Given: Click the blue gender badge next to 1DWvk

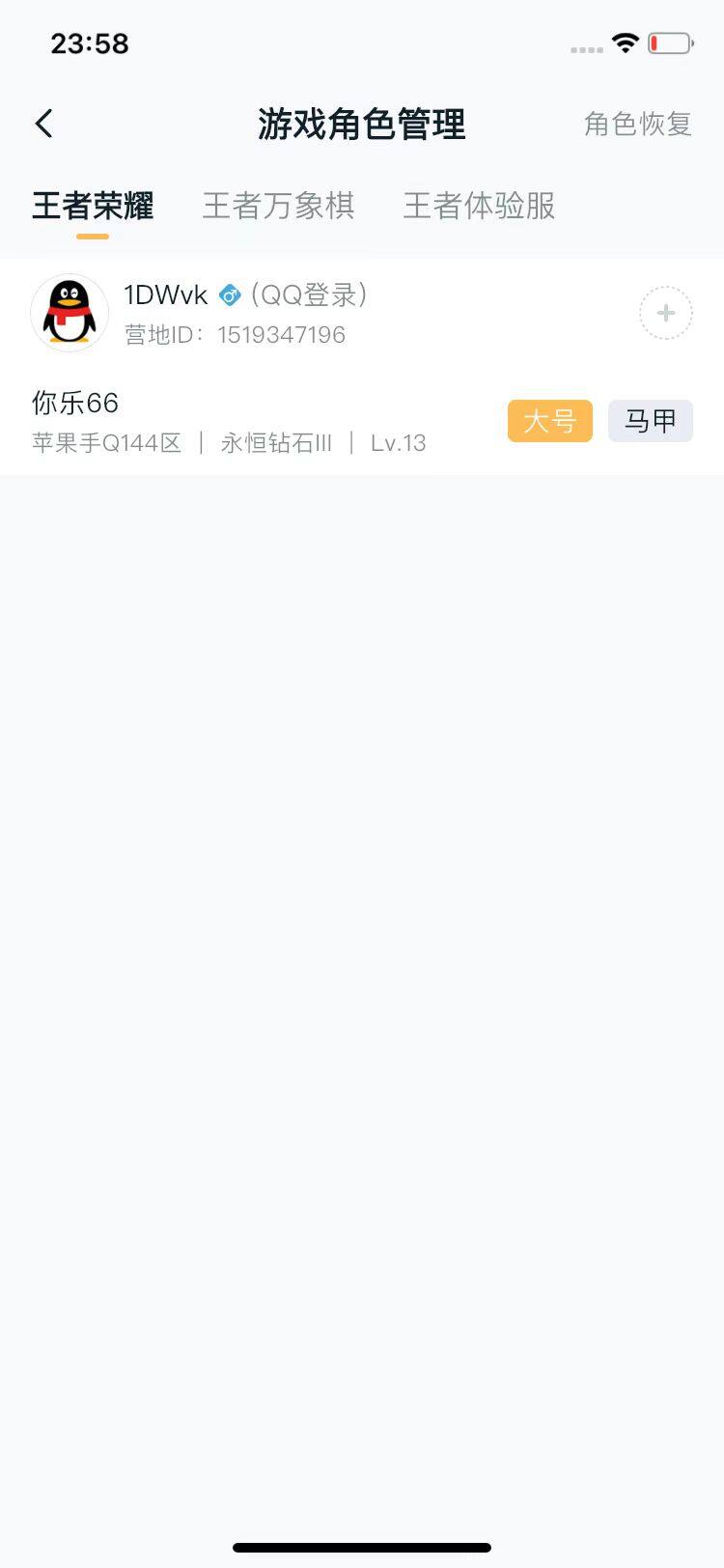Looking at the screenshot, I should tap(228, 295).
